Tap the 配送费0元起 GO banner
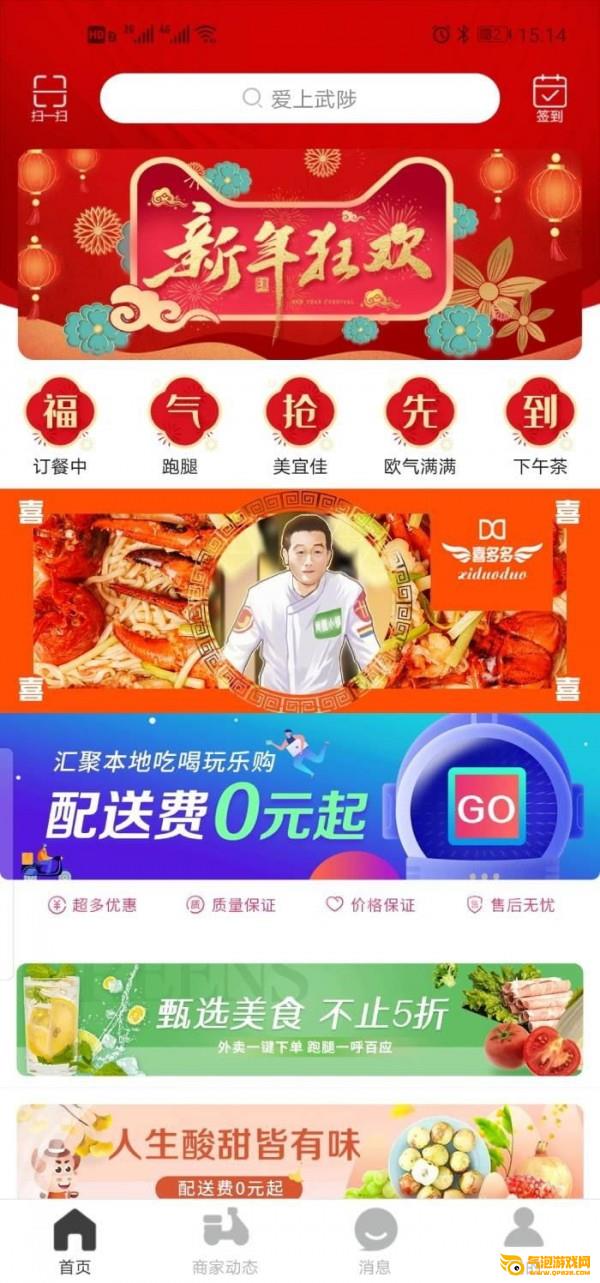This screenshot has width=600, height=1283. 299,797
